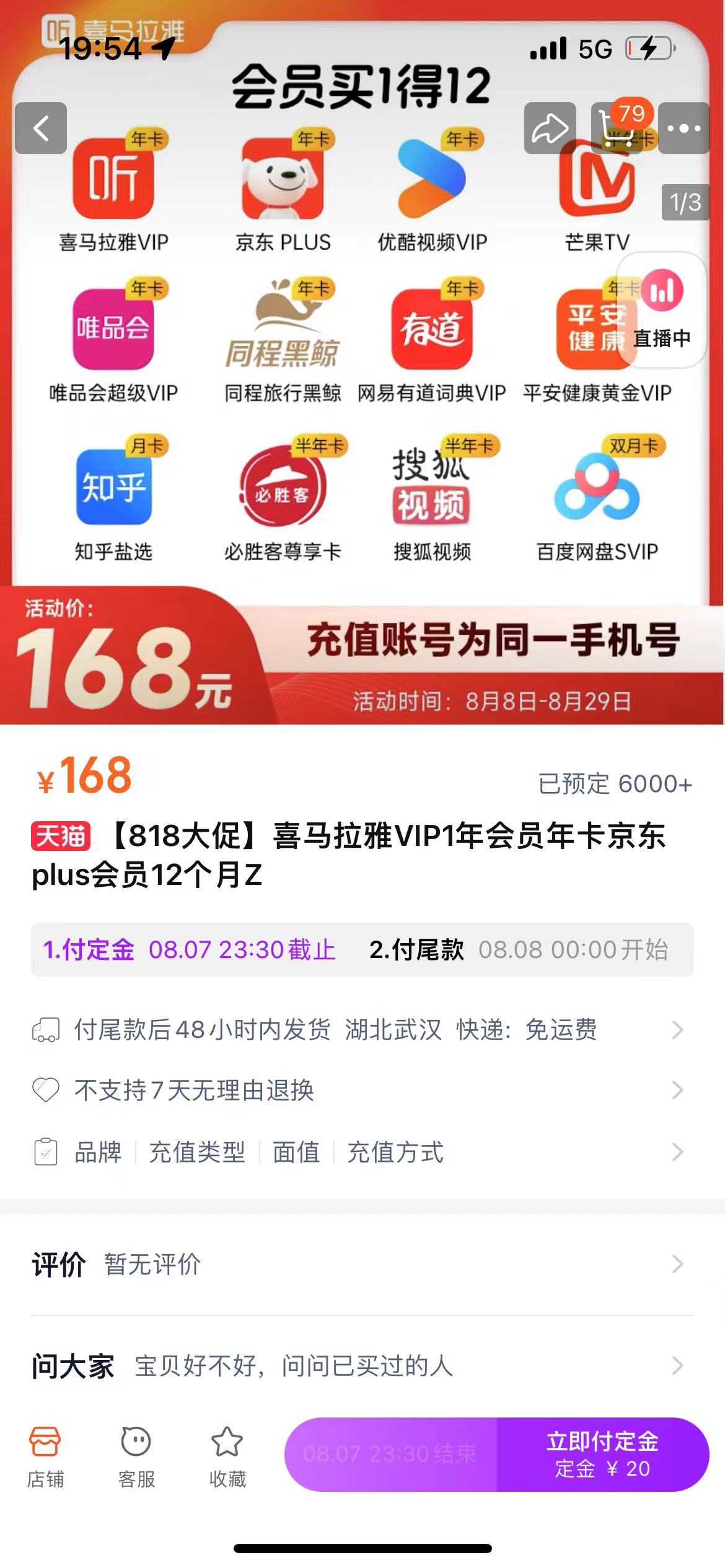Pay the deposit with 立即付定金

pyautogui.click(x=602, y=1454)
